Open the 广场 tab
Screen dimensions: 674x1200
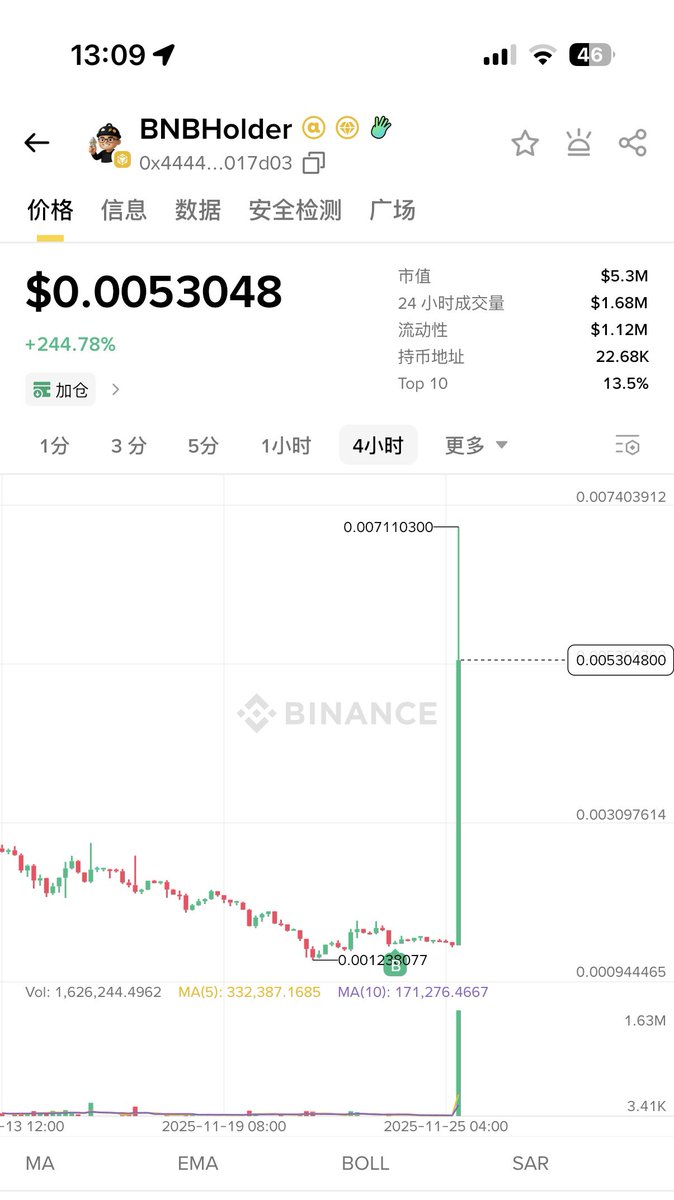392,210
